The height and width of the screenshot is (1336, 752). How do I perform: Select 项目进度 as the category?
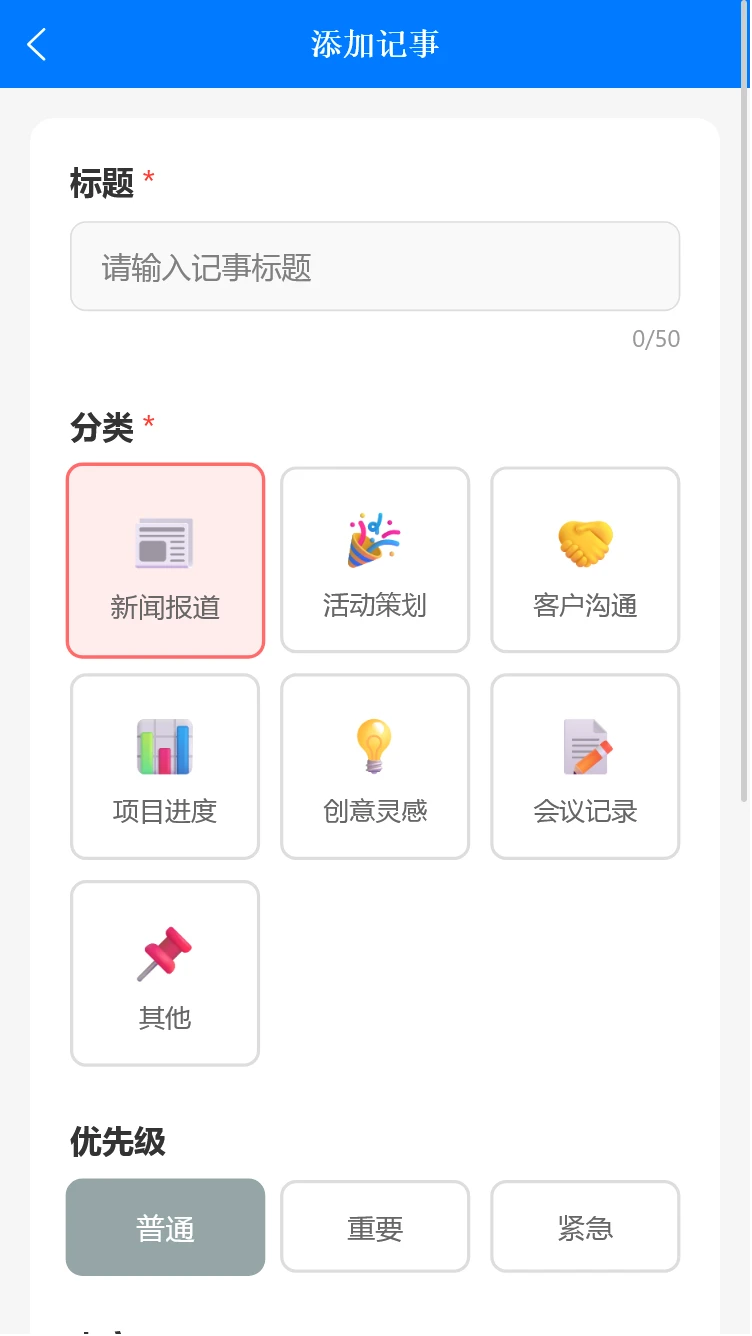[x=165, y=766]
